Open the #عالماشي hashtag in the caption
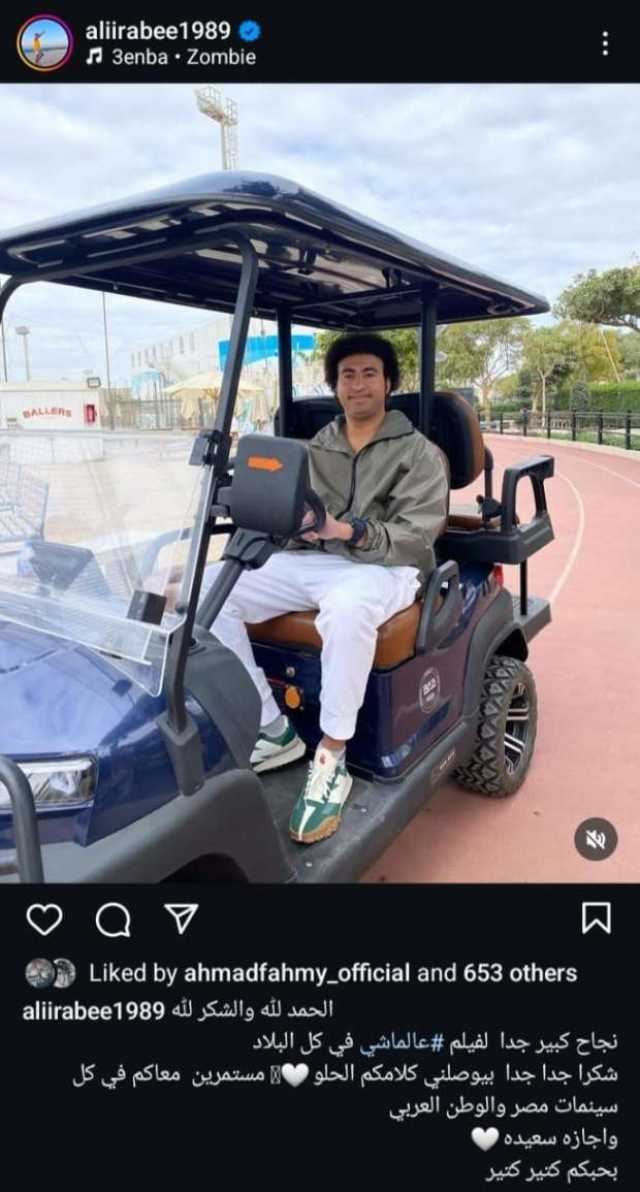640x1192 pixels. pyautogui.click(x=411, y=1042)
